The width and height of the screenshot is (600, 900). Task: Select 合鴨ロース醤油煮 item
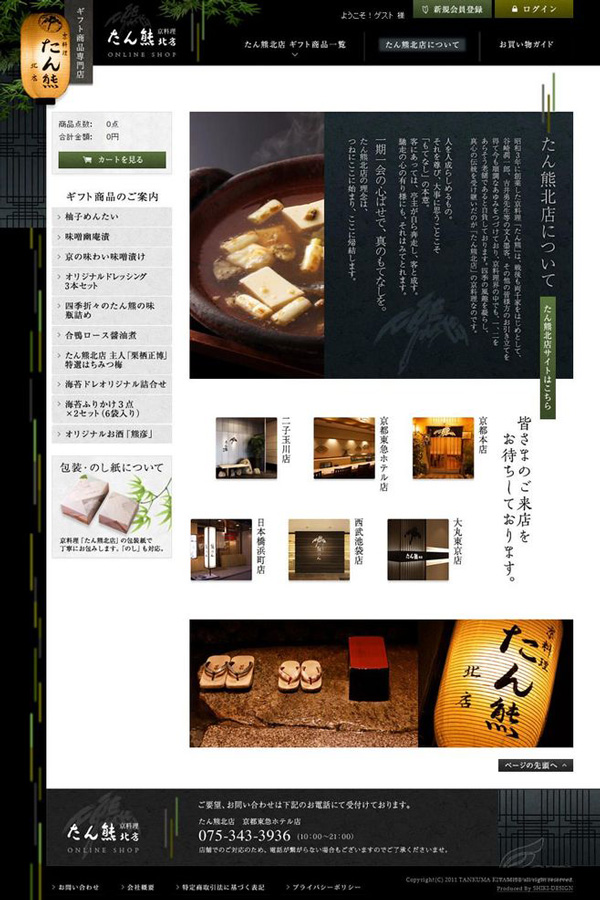(x=111, y=336)
